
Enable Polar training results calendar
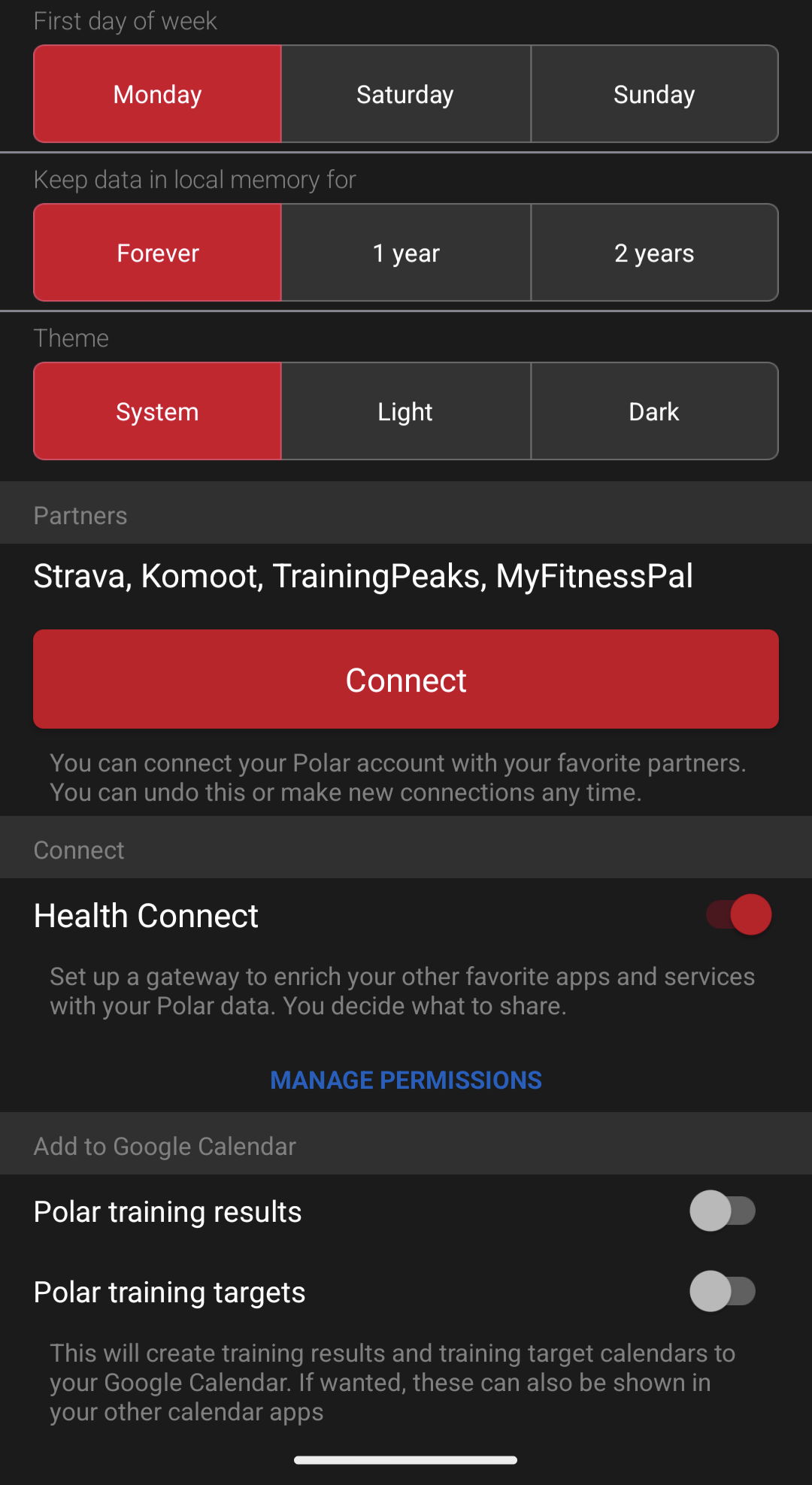(723, 1211)
